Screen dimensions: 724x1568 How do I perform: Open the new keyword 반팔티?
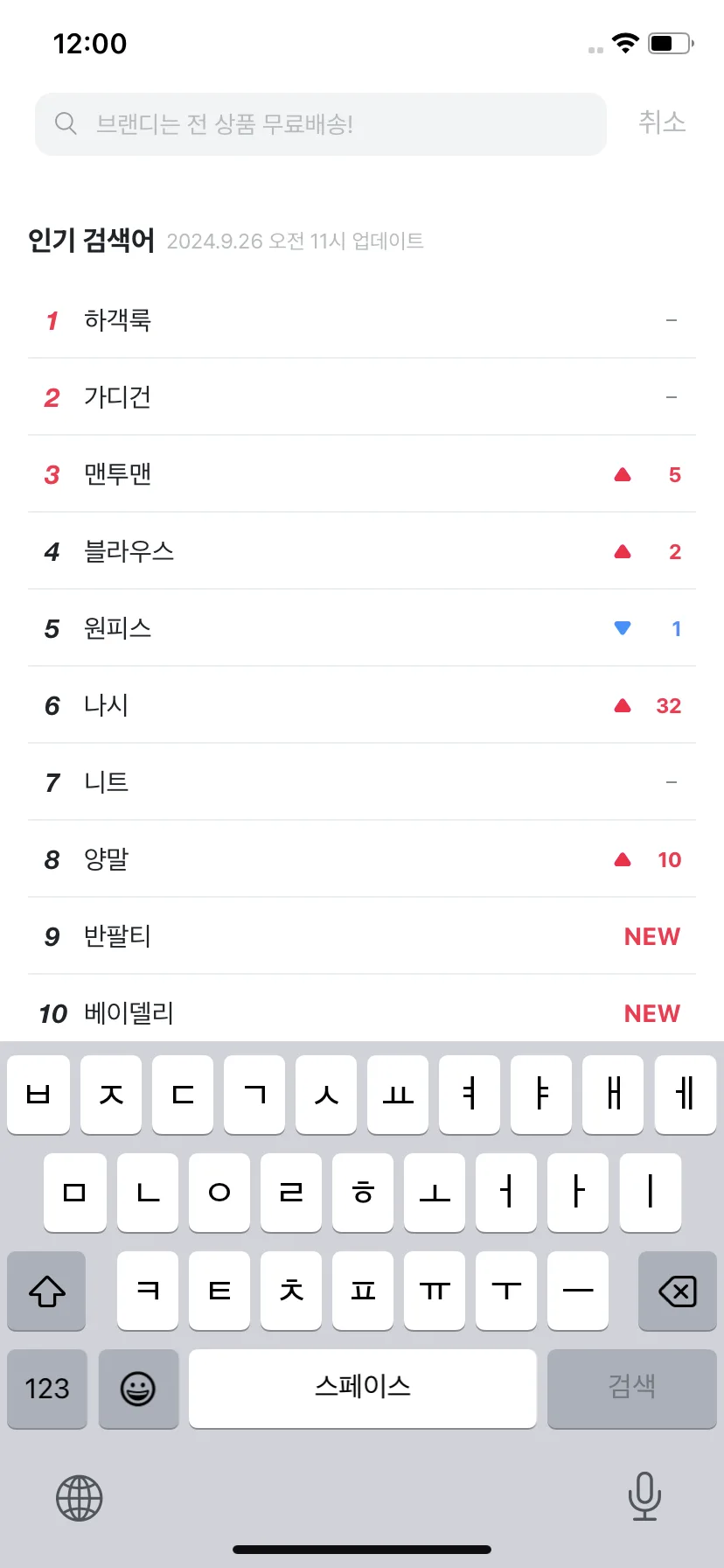pos(362,936)
